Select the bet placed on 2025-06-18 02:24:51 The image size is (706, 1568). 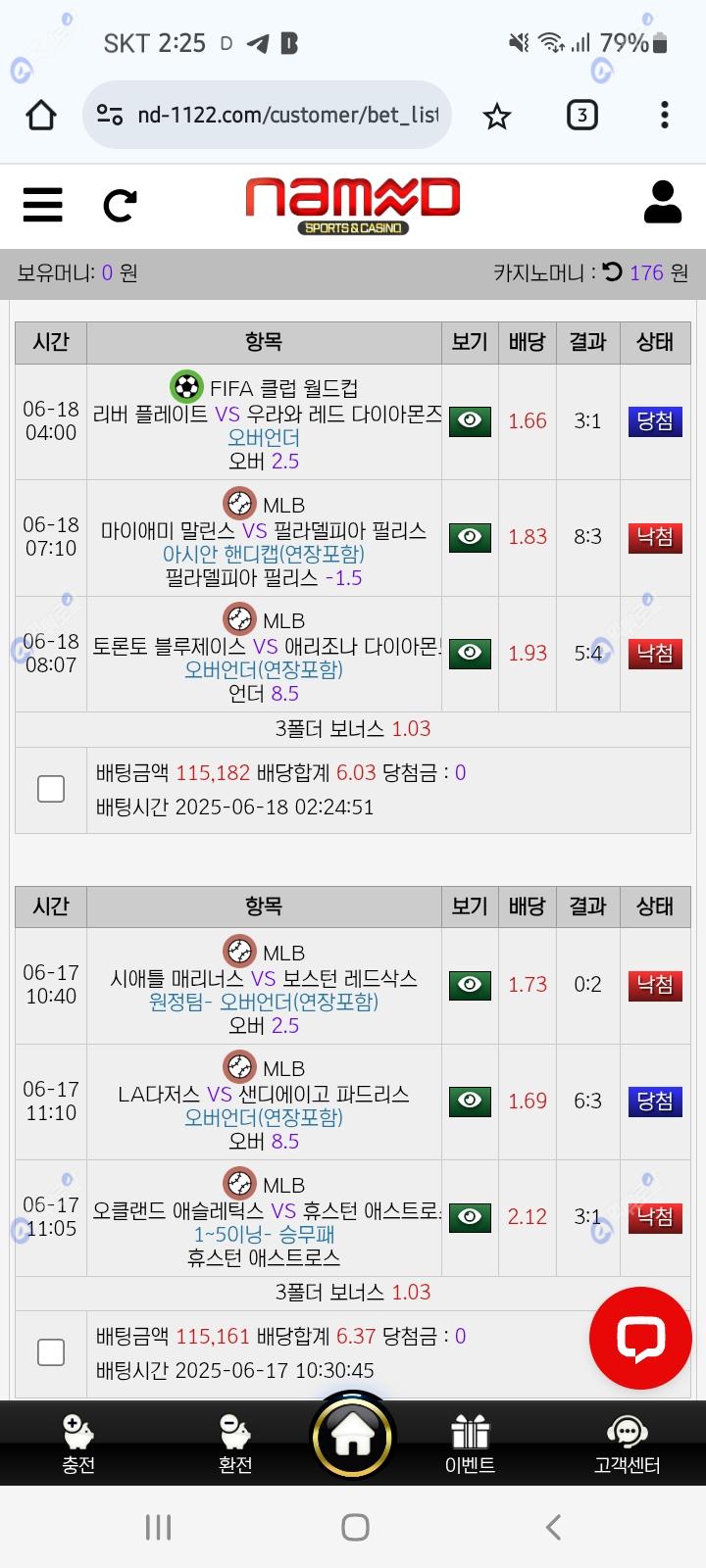51,789
